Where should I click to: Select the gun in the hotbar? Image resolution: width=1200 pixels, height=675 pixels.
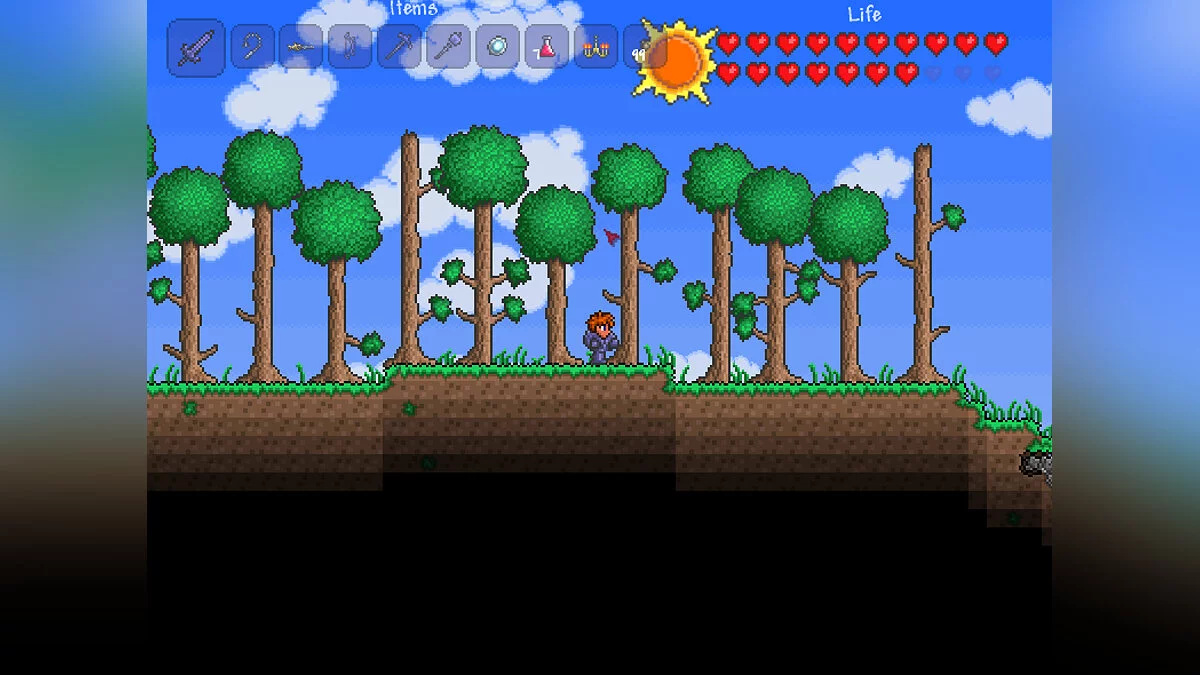click(301, 47)
